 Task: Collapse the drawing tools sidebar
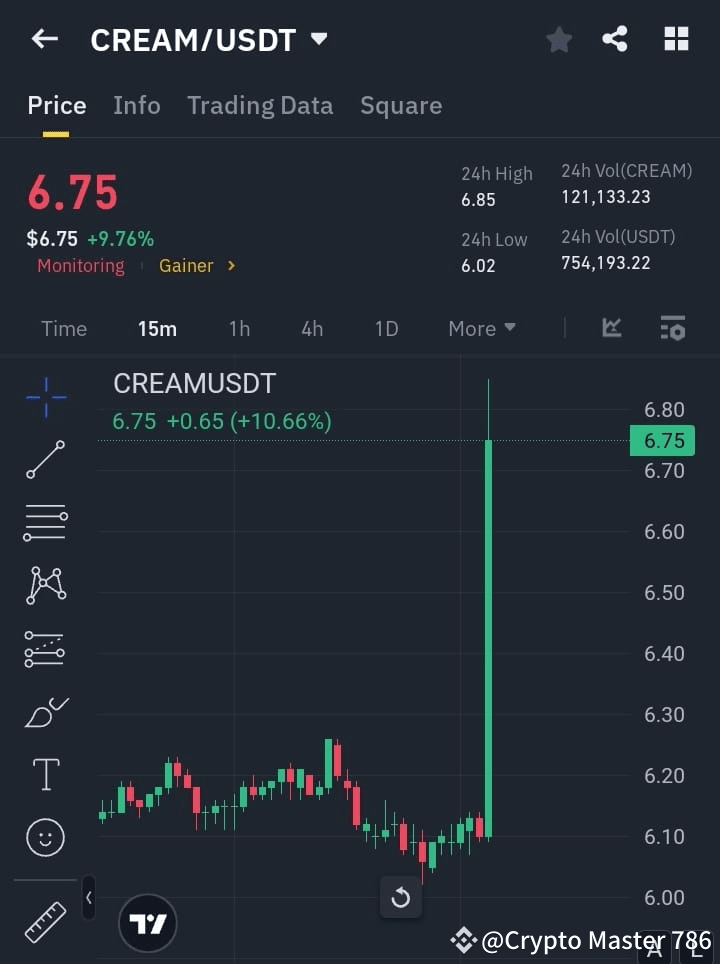coord(88,898)
